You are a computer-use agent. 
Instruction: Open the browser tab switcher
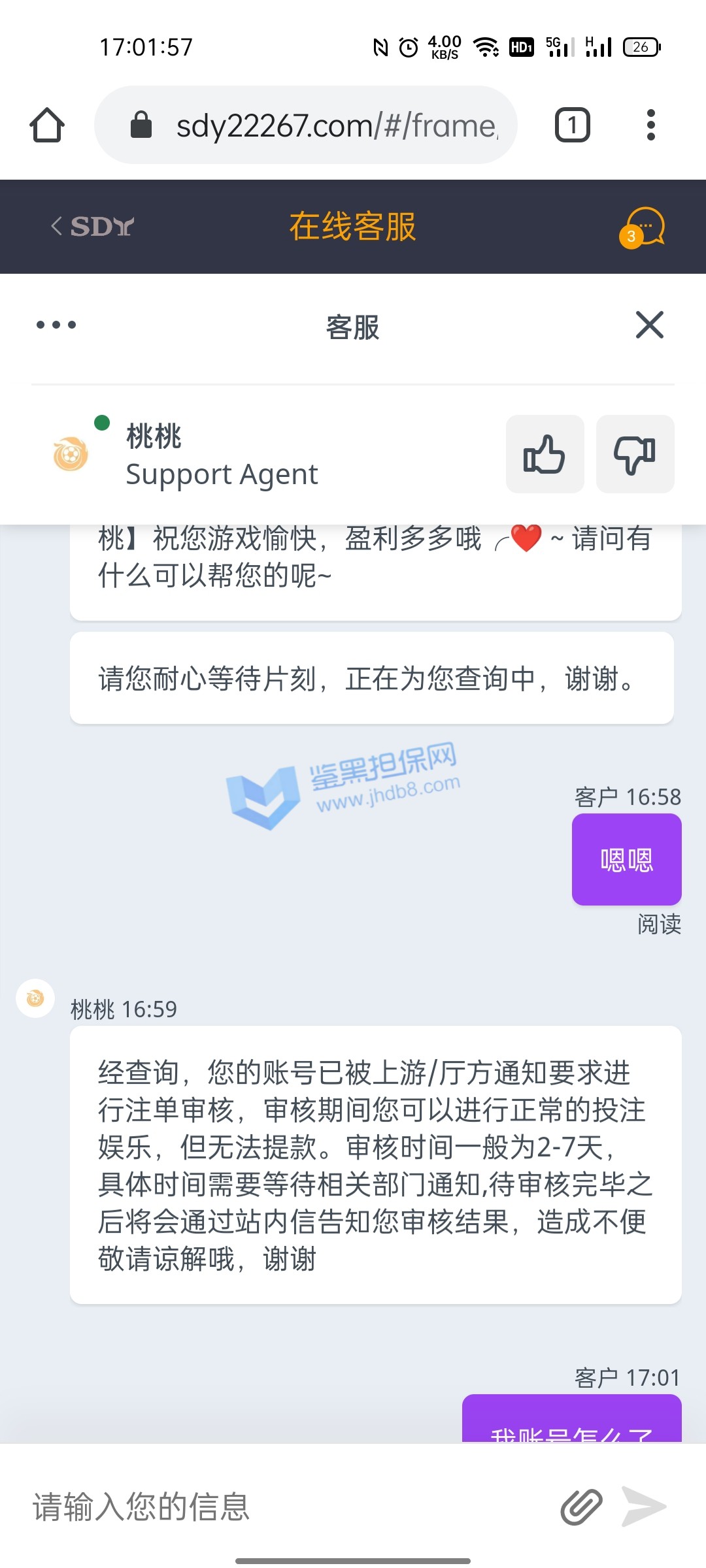572,125
